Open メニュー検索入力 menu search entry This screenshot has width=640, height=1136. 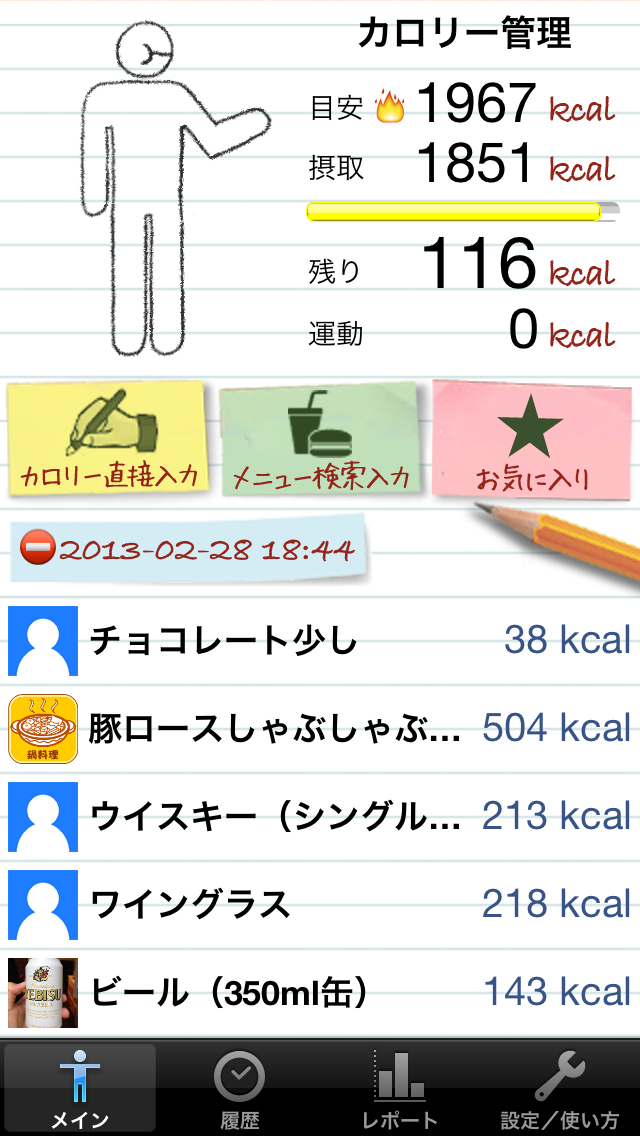(x=320, y=440)
